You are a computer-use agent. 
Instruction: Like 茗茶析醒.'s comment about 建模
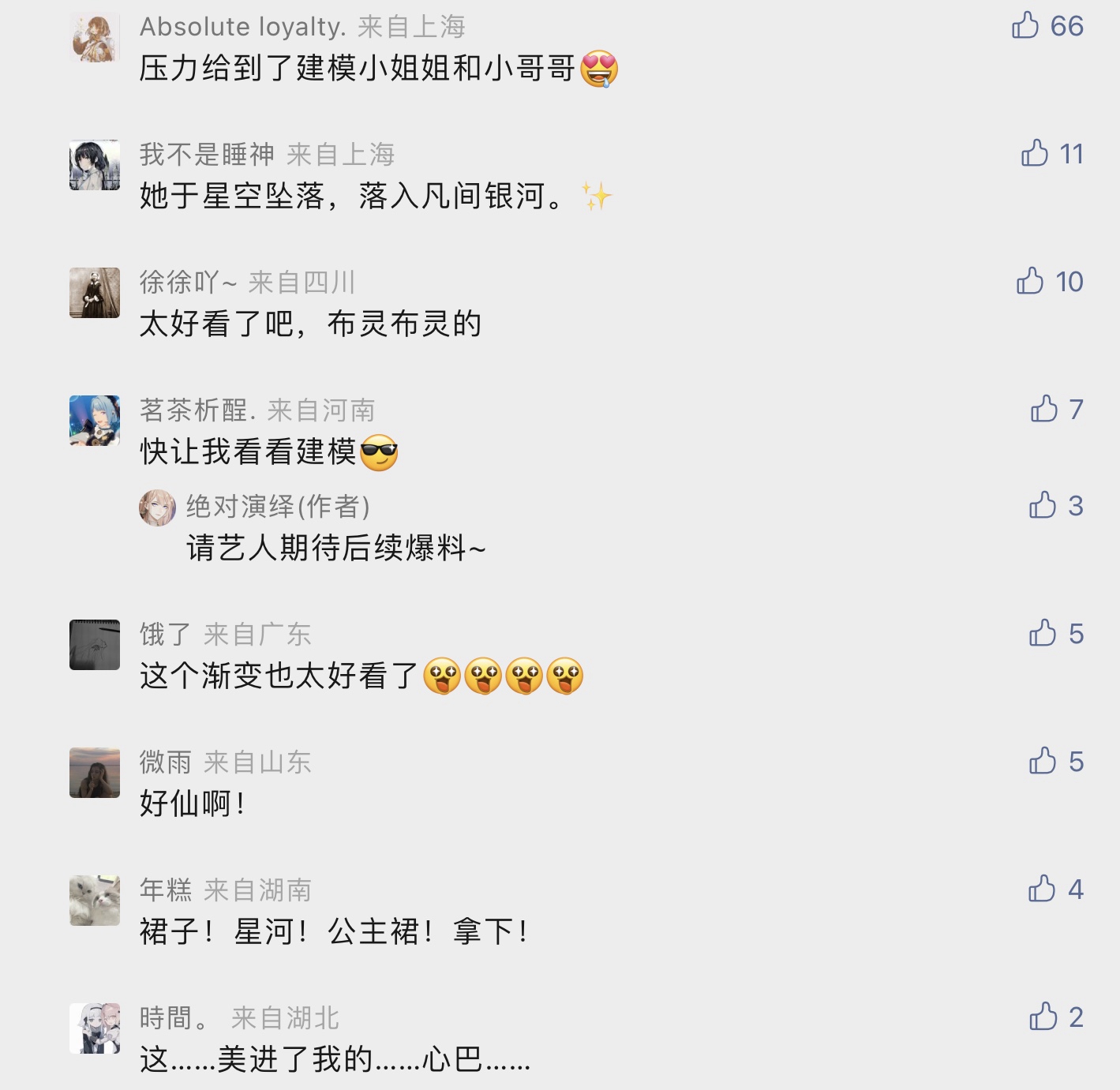pos(1043,409)
